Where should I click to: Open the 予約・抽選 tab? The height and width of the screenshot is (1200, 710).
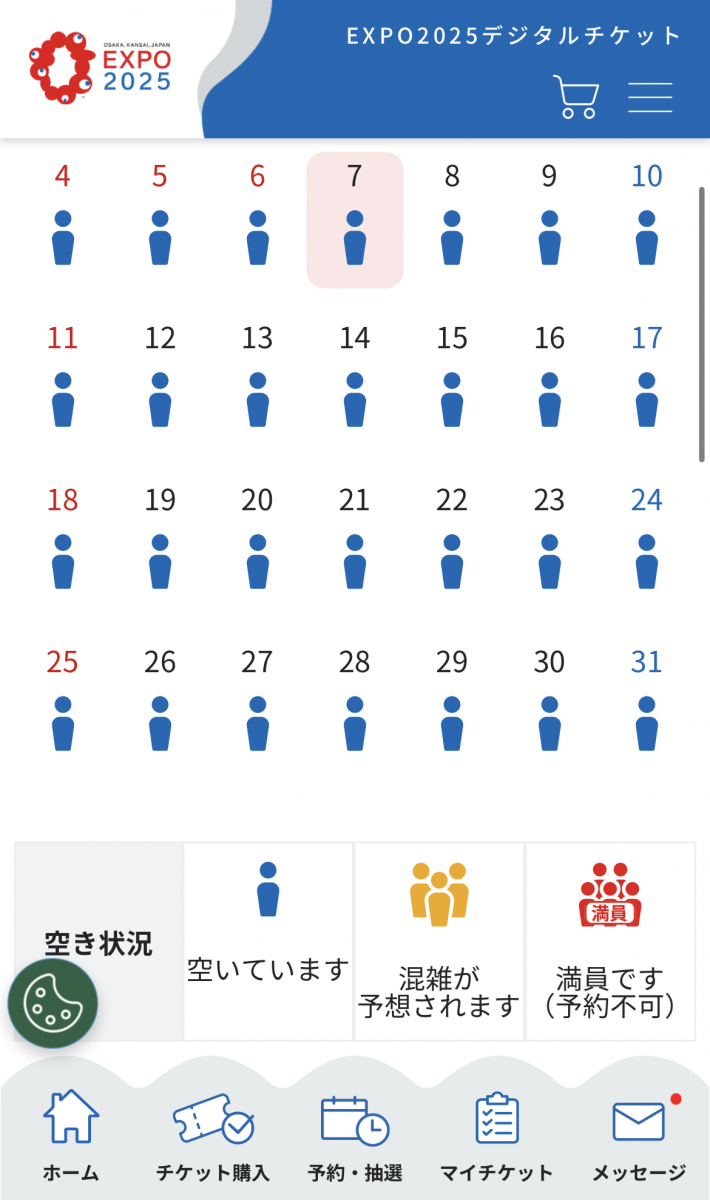pos(355,1136)
